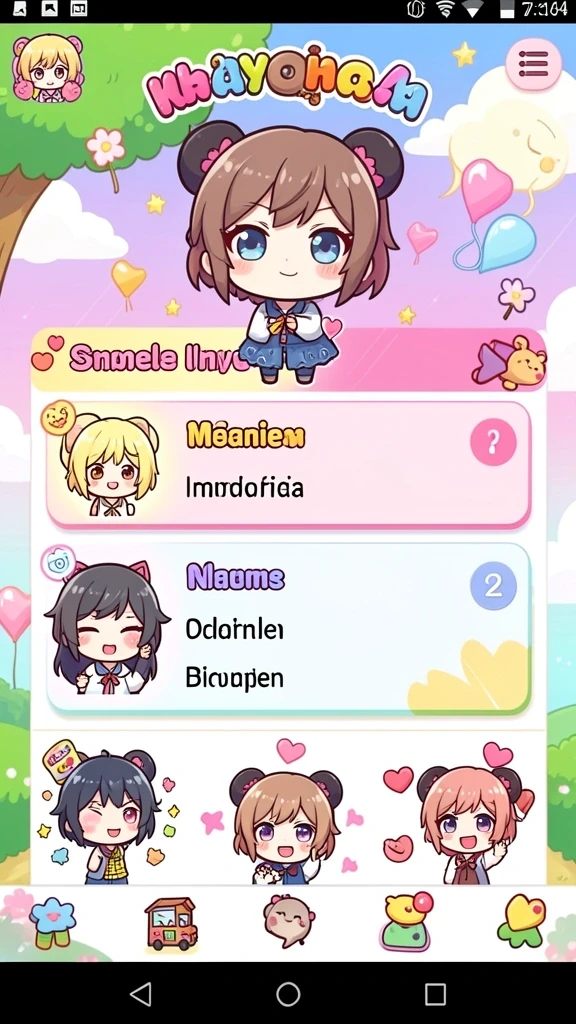This screenshot has height=1024, width=576.
Task: Open the Niaums character card
Action: [288, 628]
